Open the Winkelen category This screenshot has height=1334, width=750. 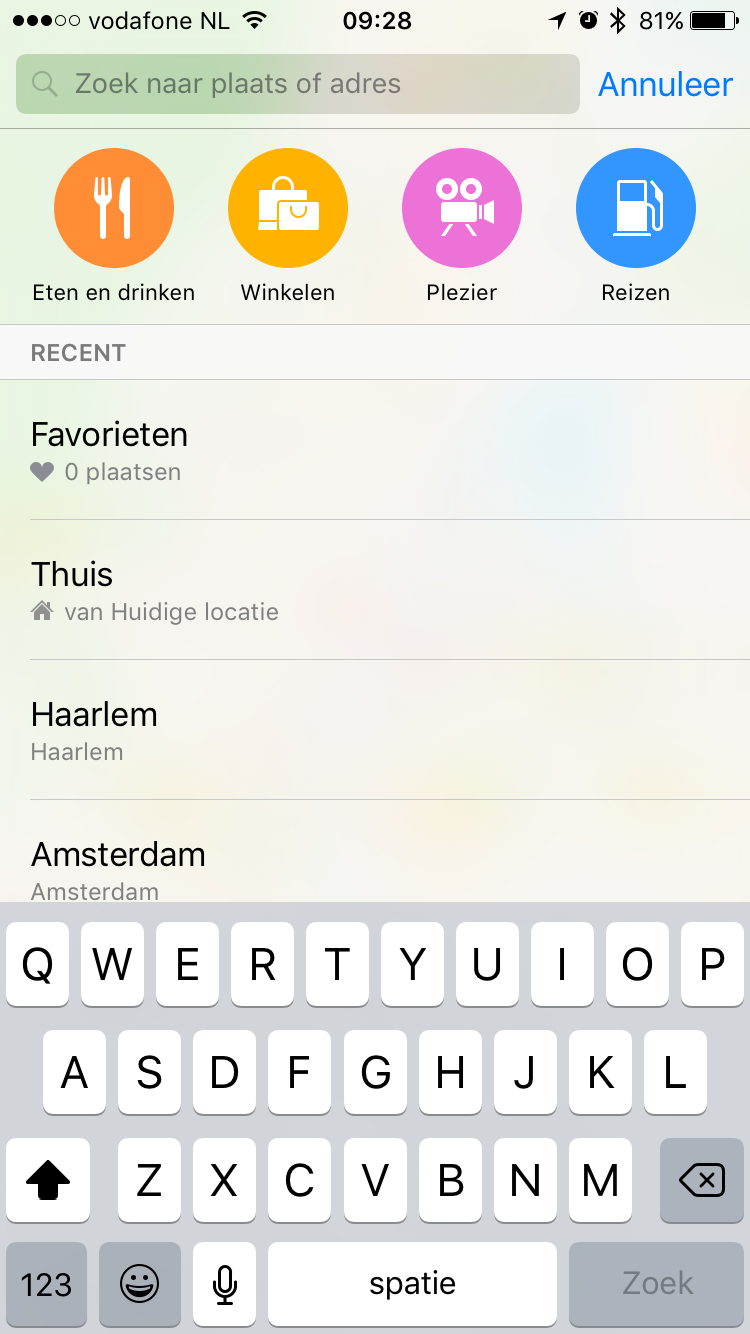[x=288, y=227]
